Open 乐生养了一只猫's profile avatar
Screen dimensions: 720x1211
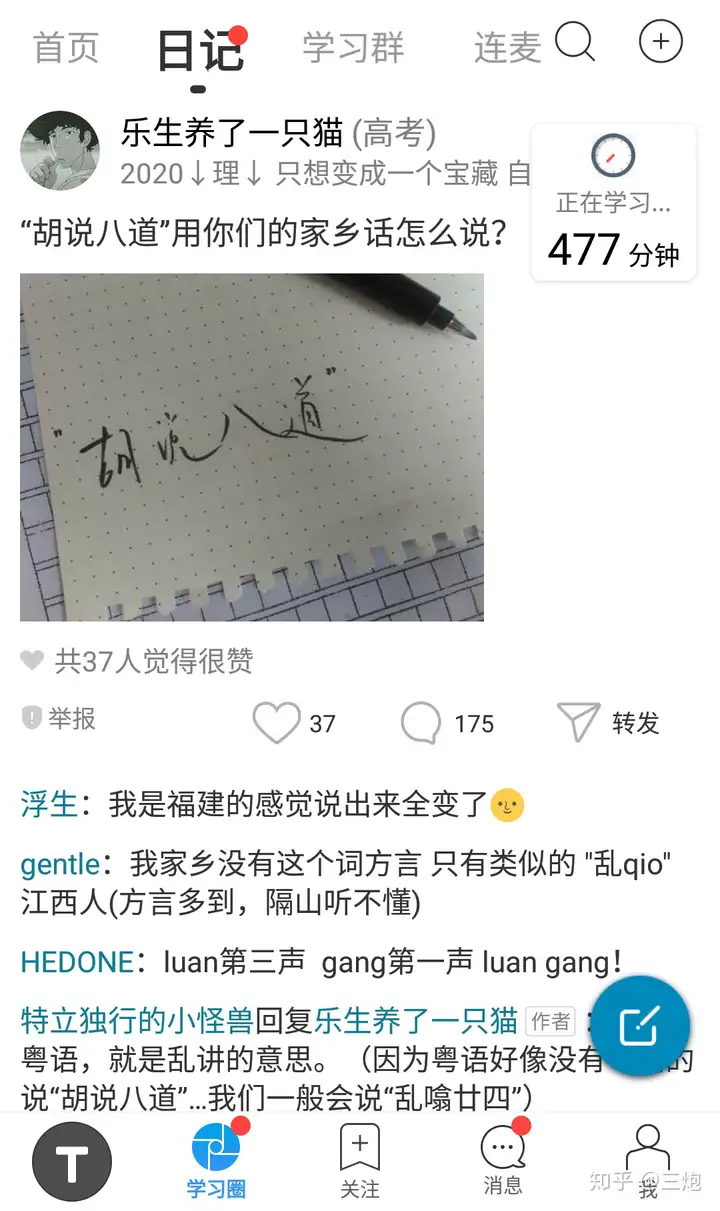click(x=60, y=151)
